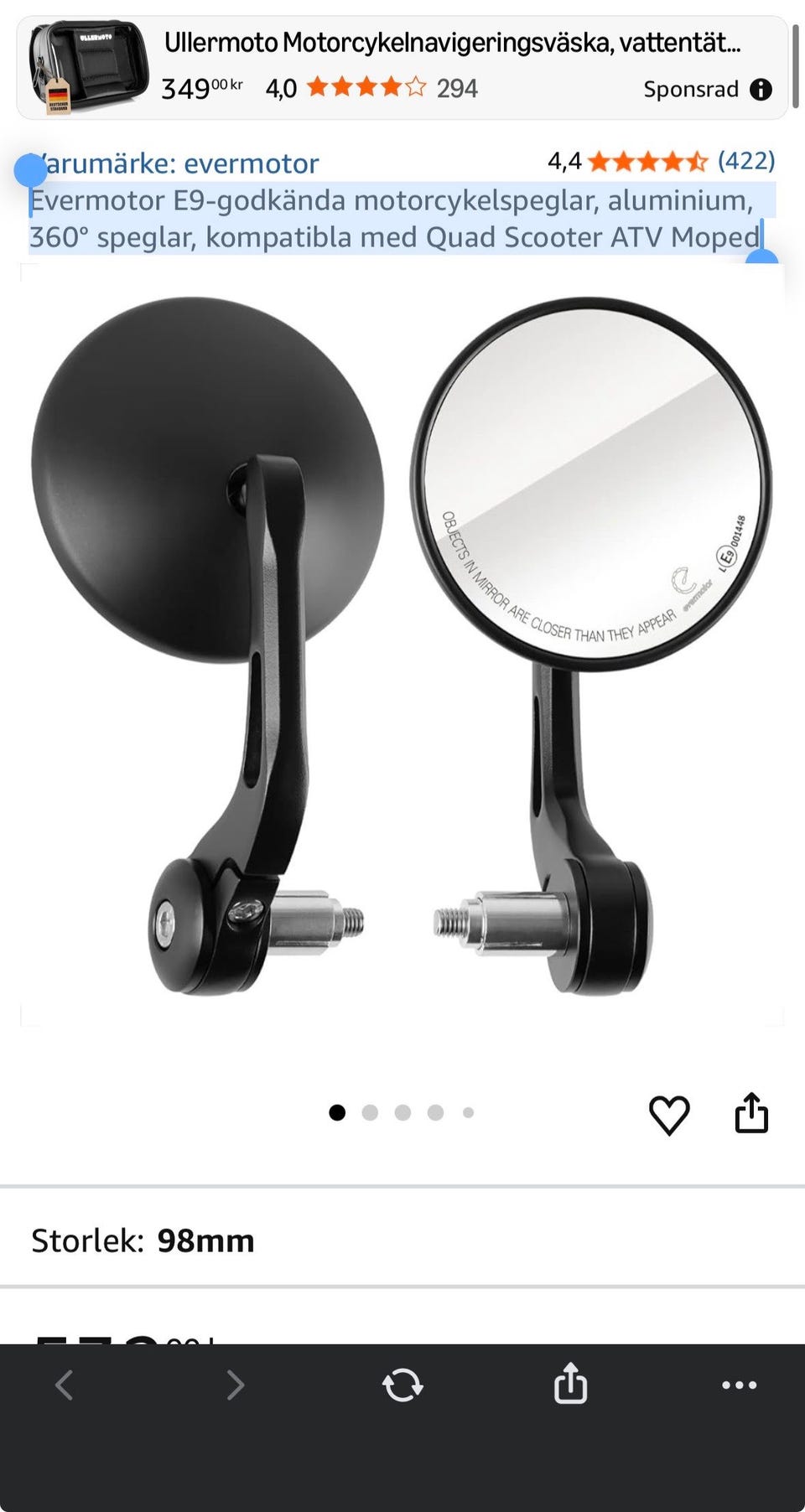Screen dimensions: 805x1512
Task: Open the 422 customer reviews
Action: (x=745, y=160)
